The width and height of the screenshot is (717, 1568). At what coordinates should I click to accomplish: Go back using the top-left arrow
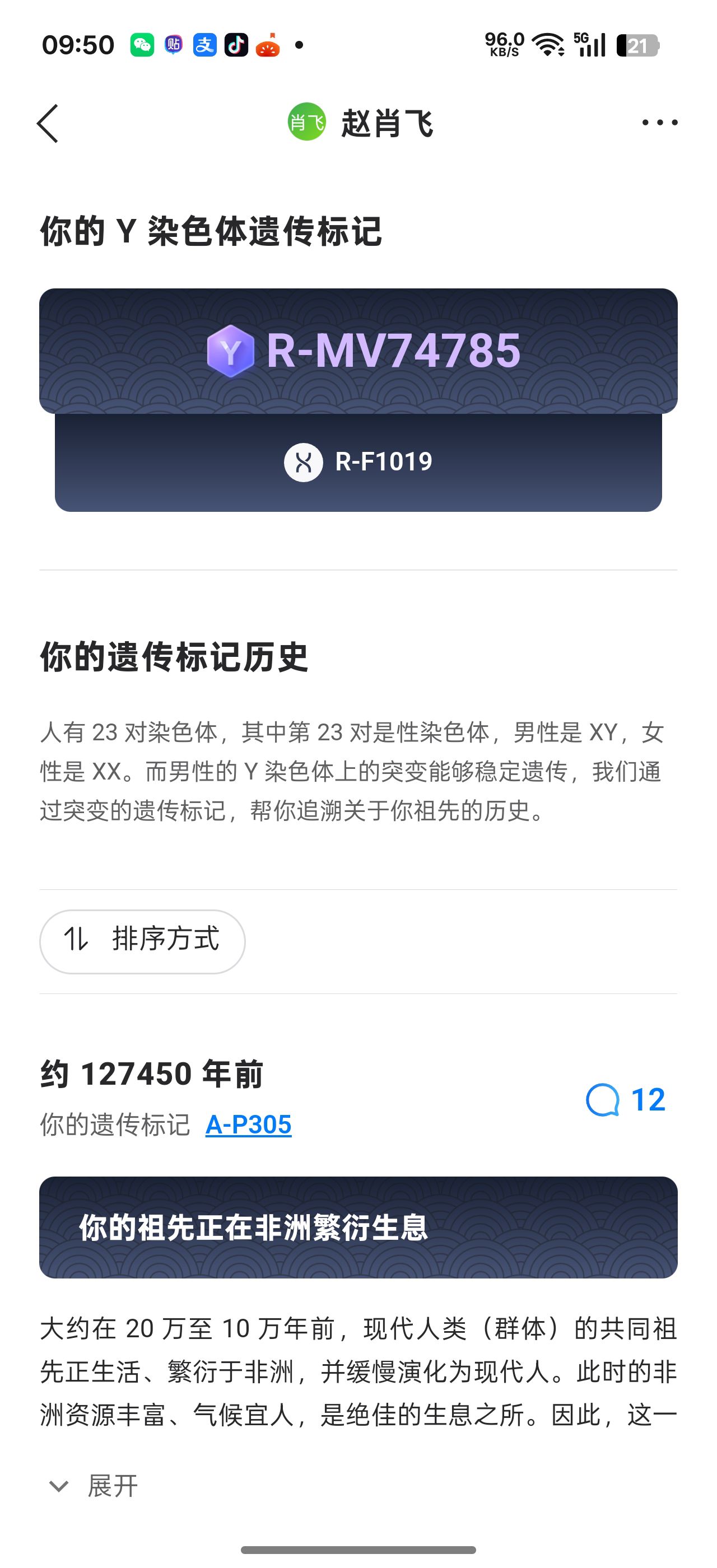pos(48,124)
